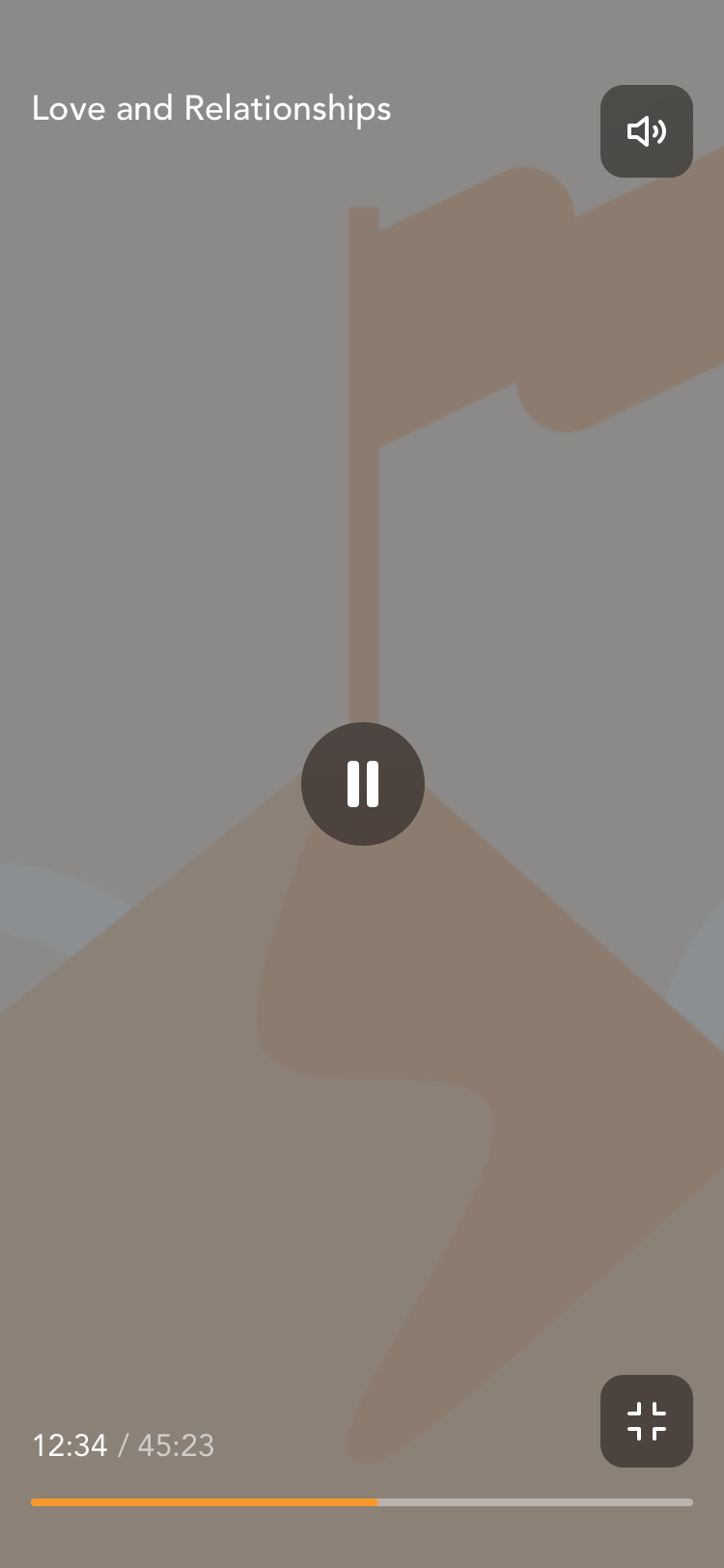This screenshot has height=1568, width=724.
Task: Exit fullscreen mode
Action: click(646, 1420)
